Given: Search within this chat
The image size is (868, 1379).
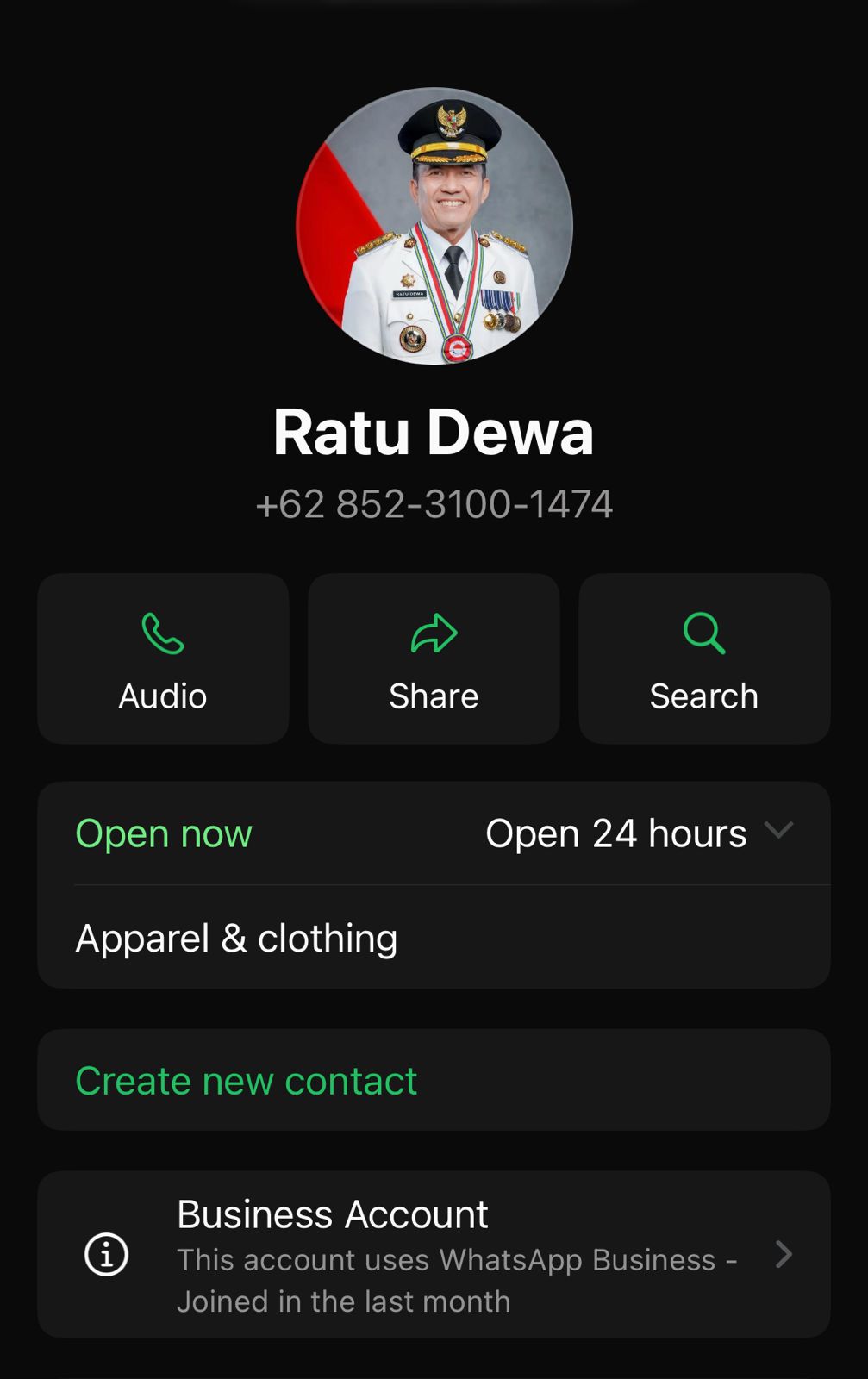Looking at the screenshot, I should pyautogui.click(x=703, y=658).
